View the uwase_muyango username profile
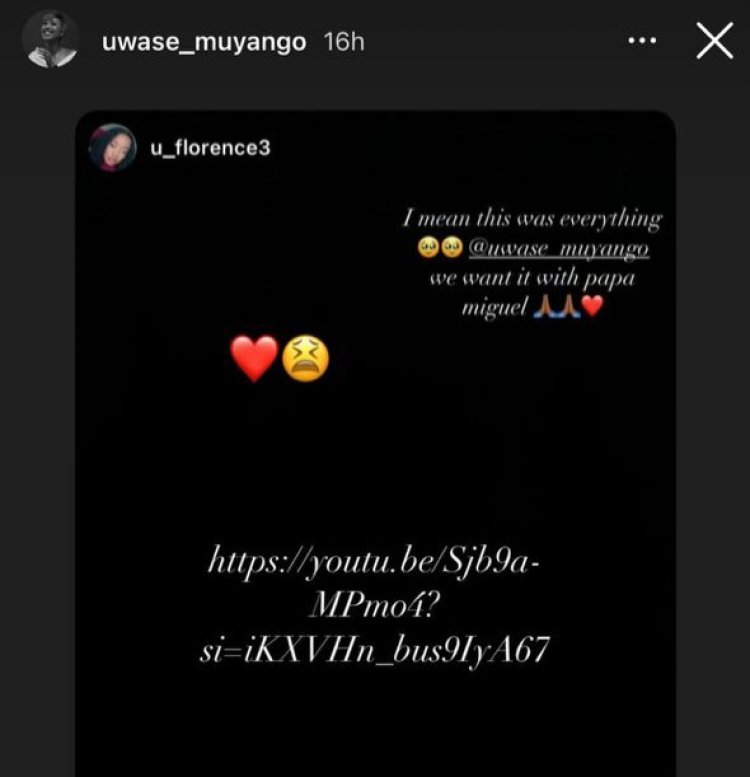The height and width of the screenshot is (777, 750). 203,43
